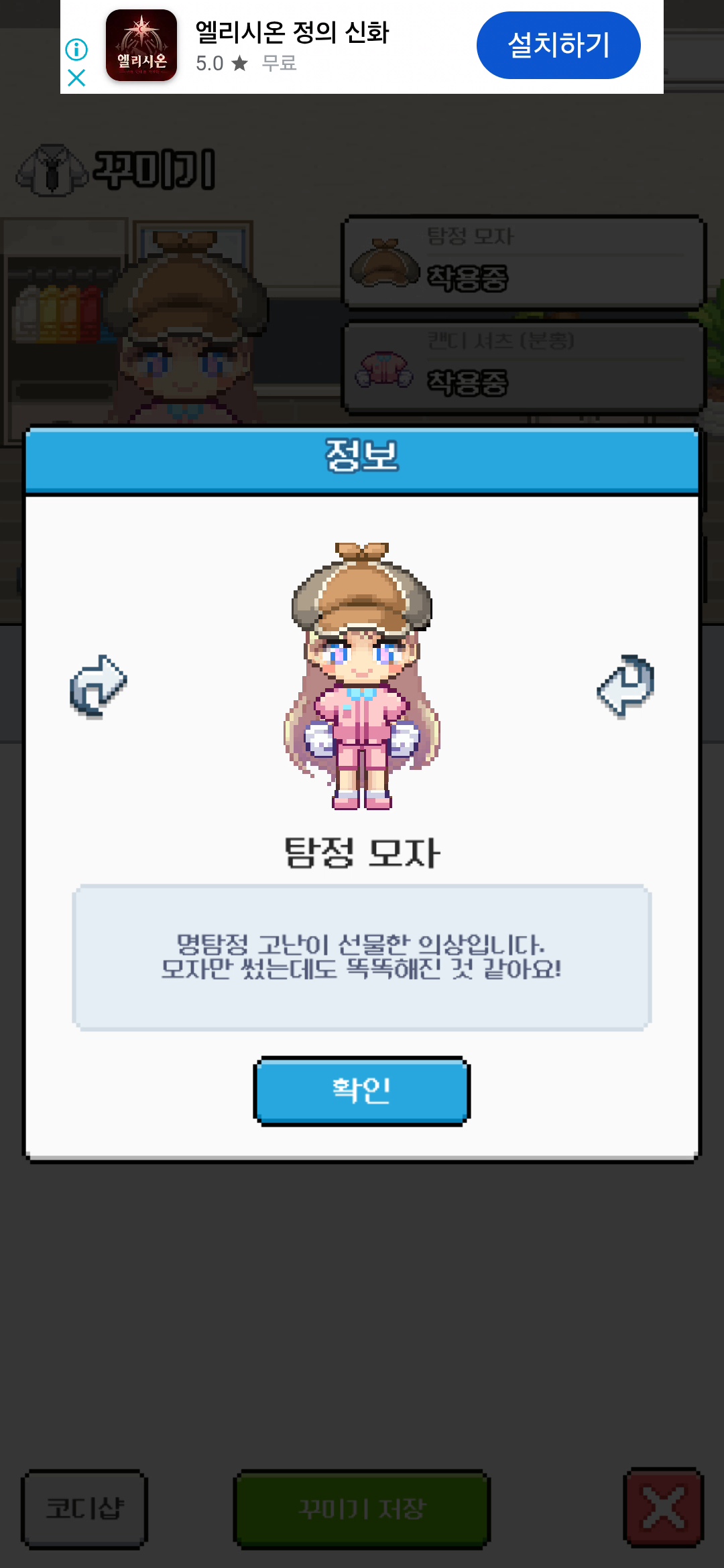
Task: Tap 설치하기 on the 엘리시온 ad
Action: (558, 45)
